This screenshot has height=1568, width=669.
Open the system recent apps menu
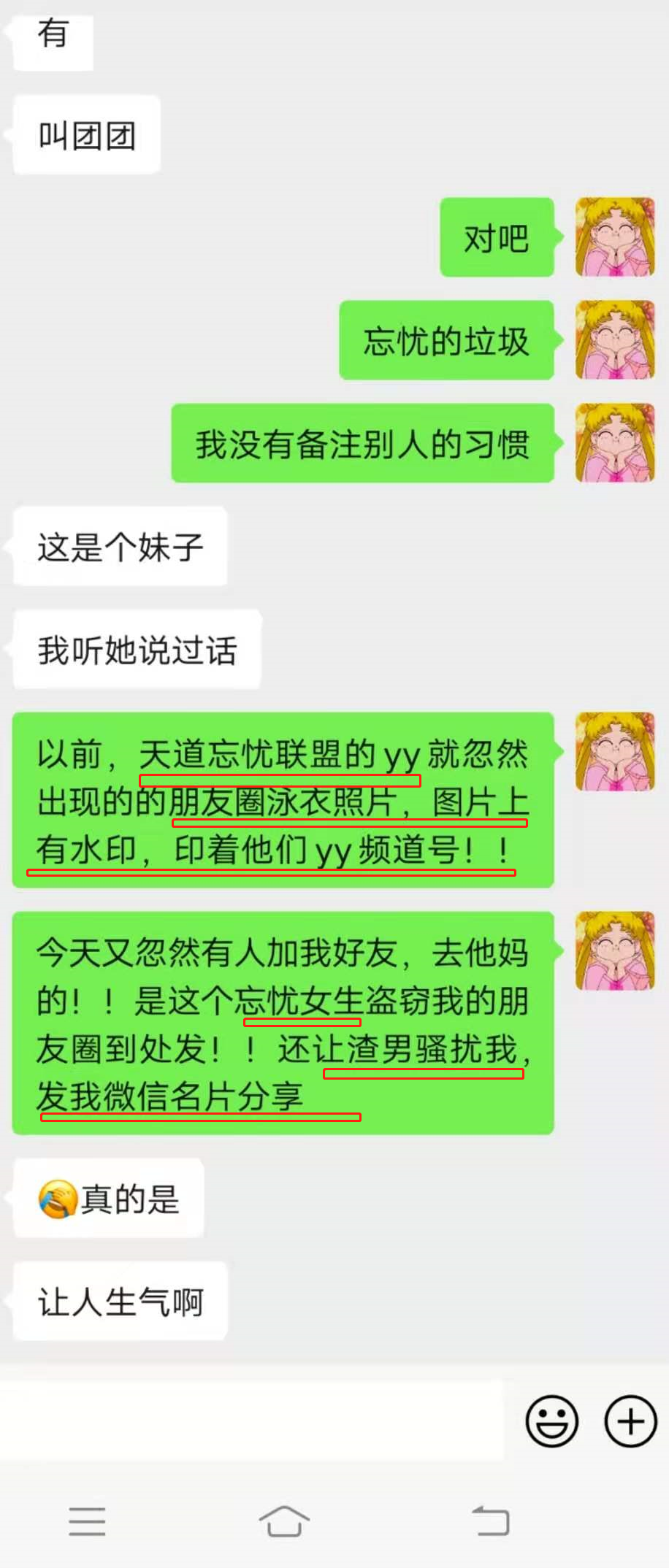tap(88, 1521)
